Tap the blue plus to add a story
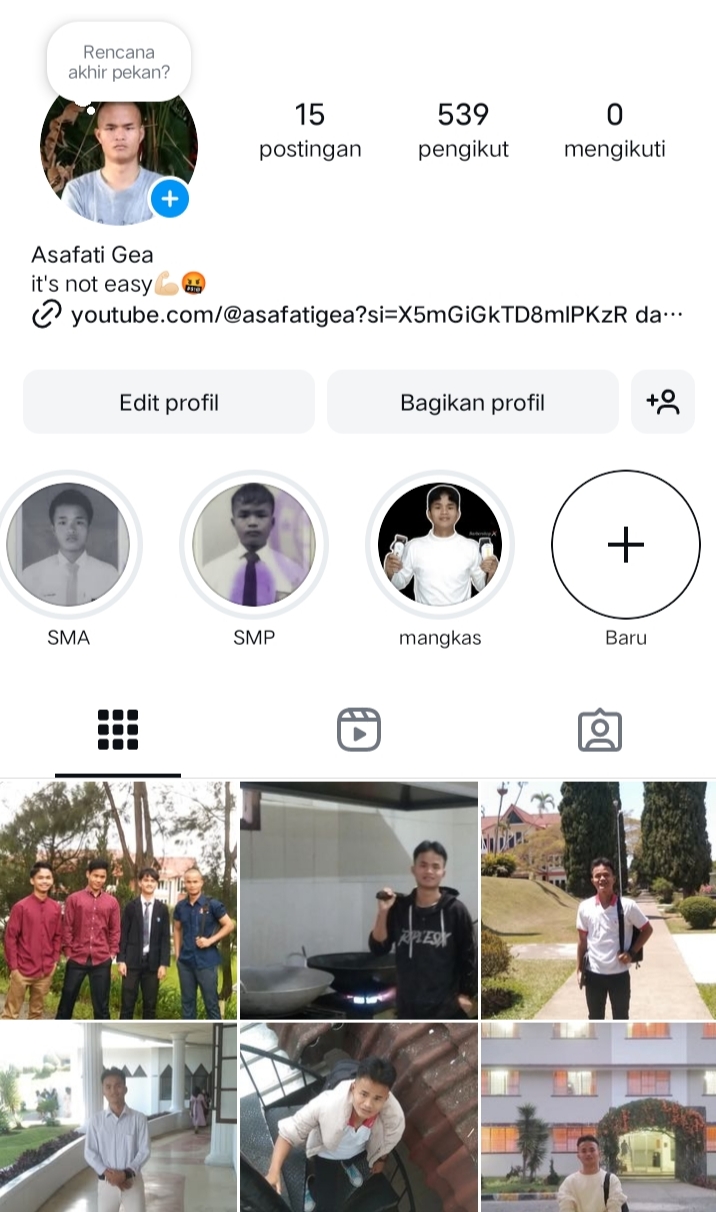 click(170, 199)
